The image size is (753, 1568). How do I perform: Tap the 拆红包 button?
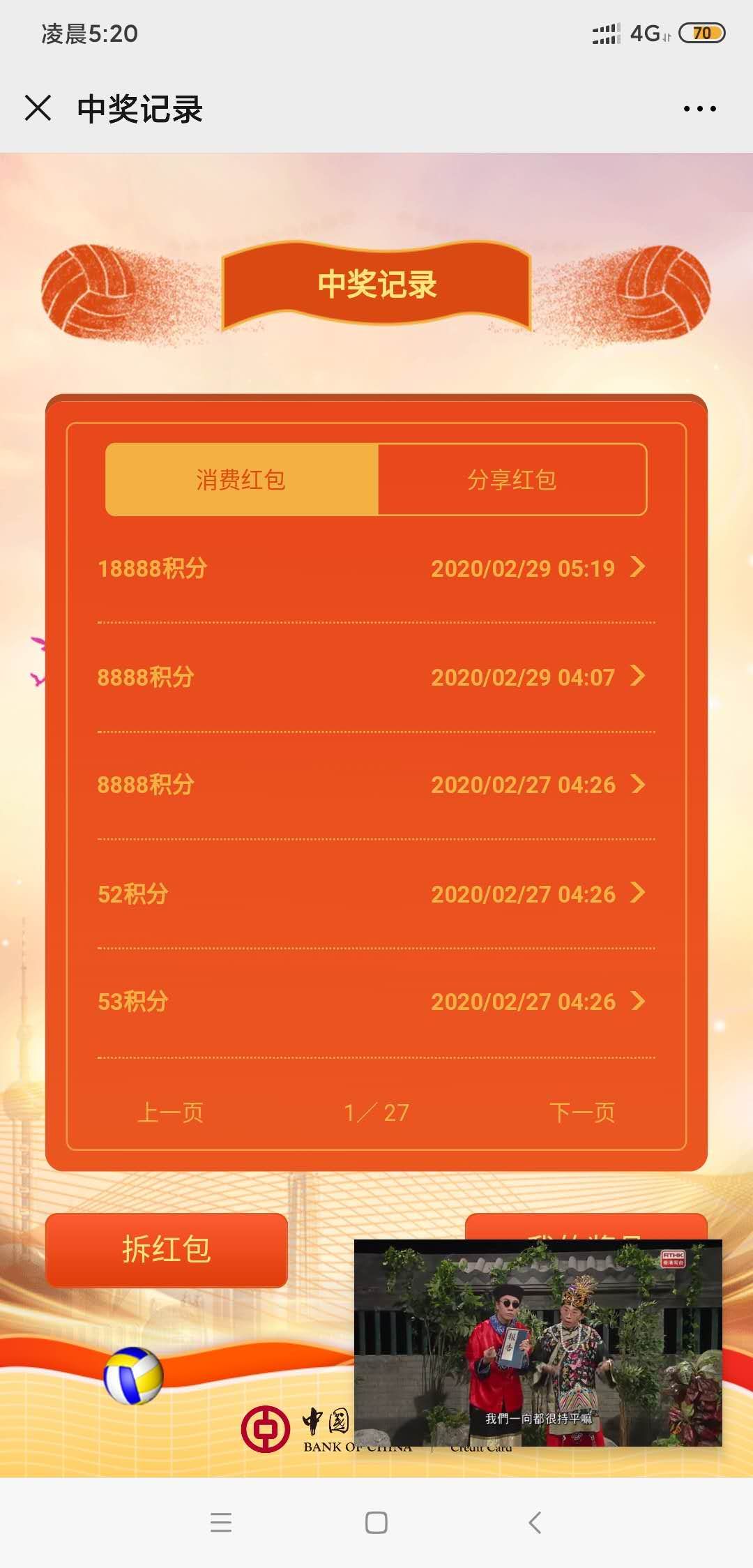(x=167, y=1249)
